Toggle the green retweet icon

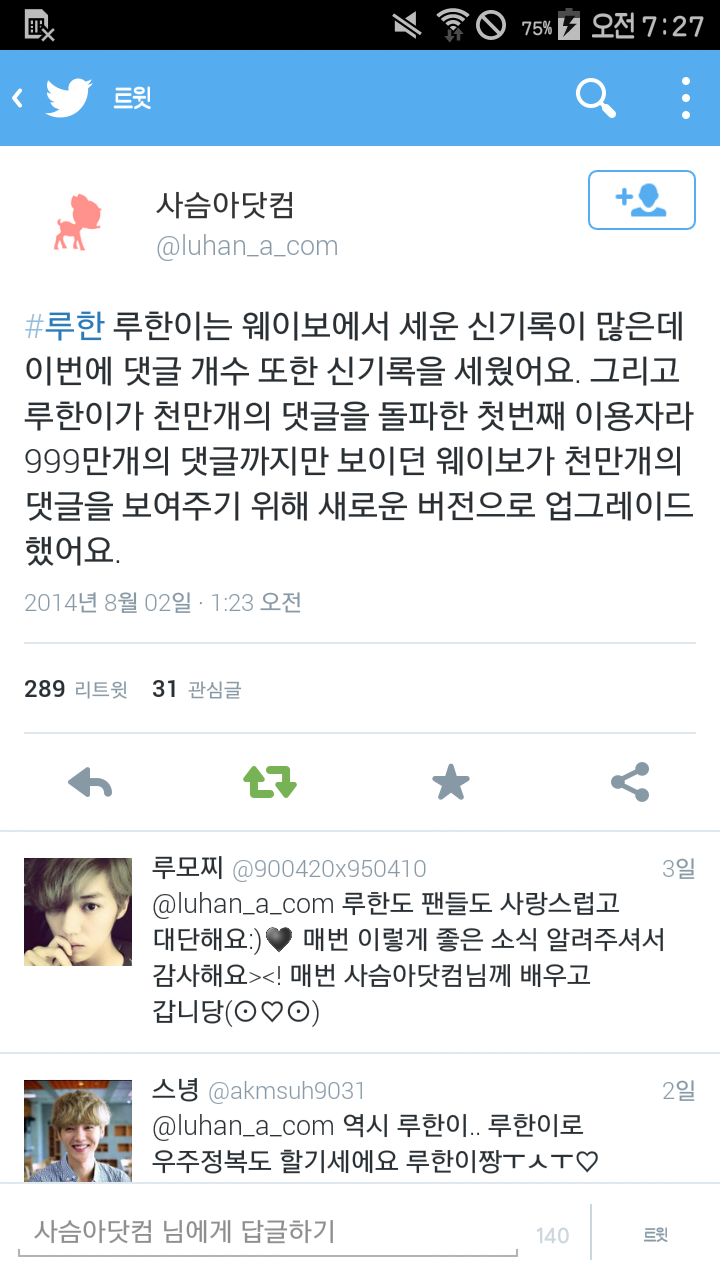tap(270, 782)
